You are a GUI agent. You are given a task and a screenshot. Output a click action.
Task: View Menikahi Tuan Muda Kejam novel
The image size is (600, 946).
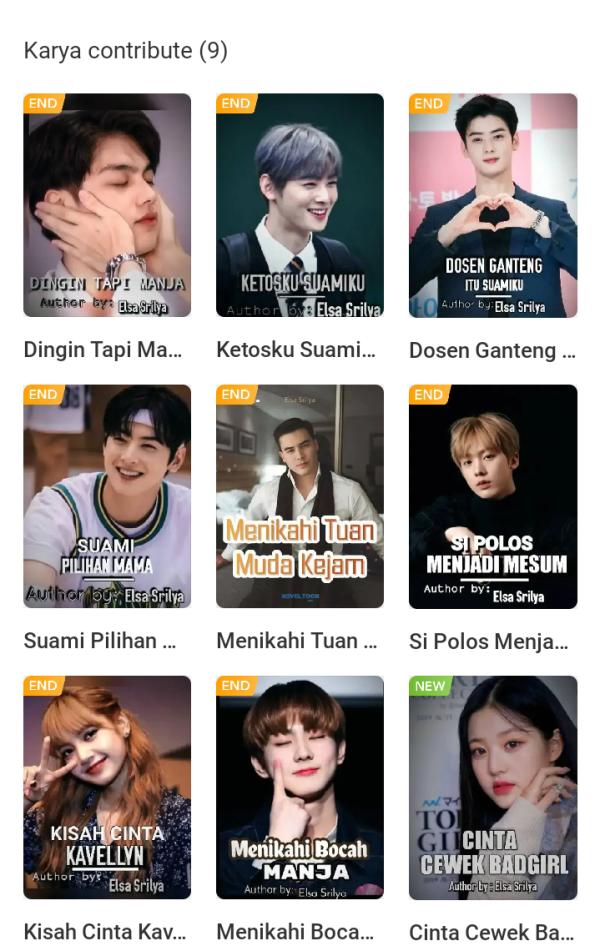tap(300, 496)
